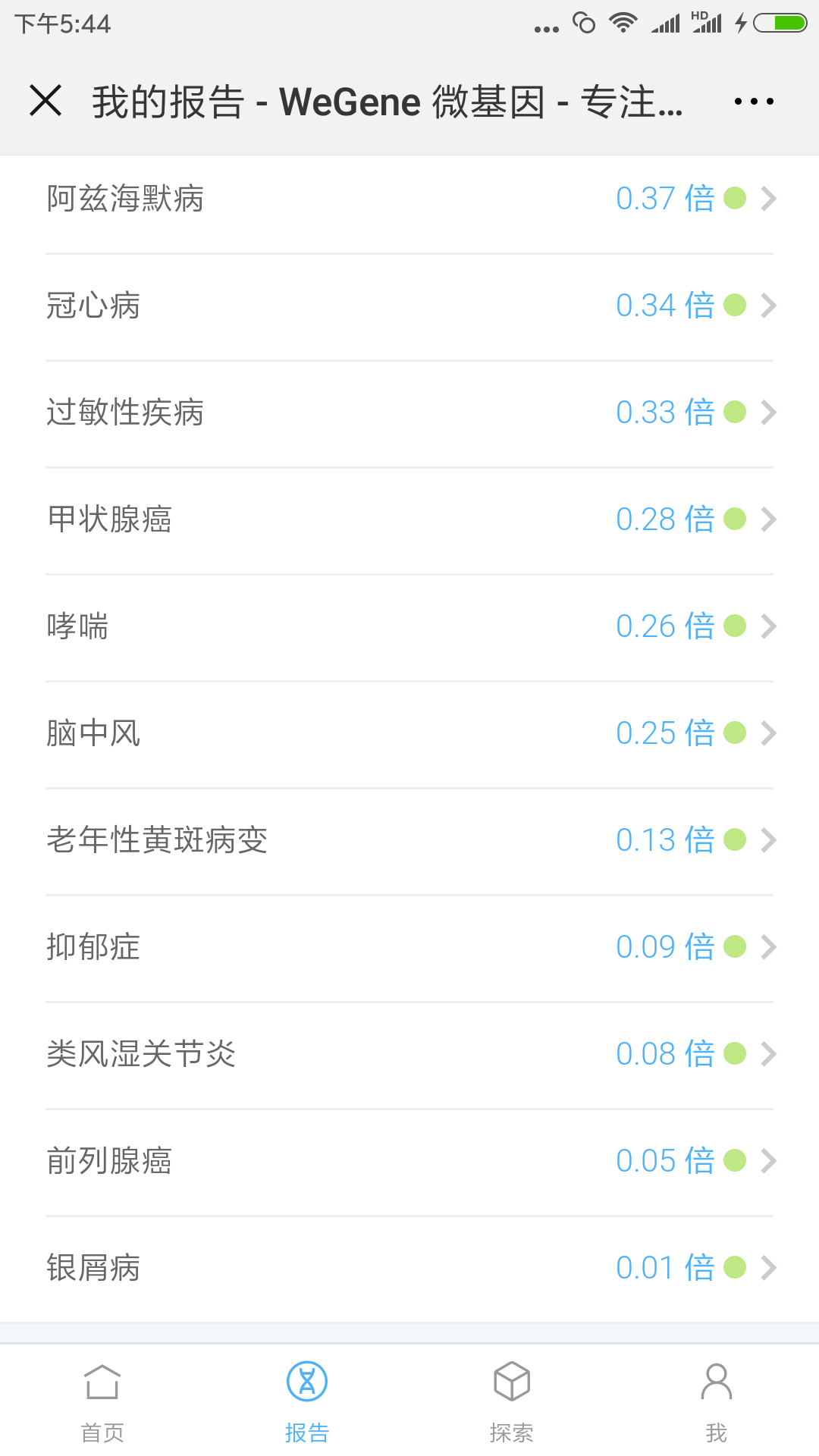Open the 银屑病 entry

point(409,1269)
